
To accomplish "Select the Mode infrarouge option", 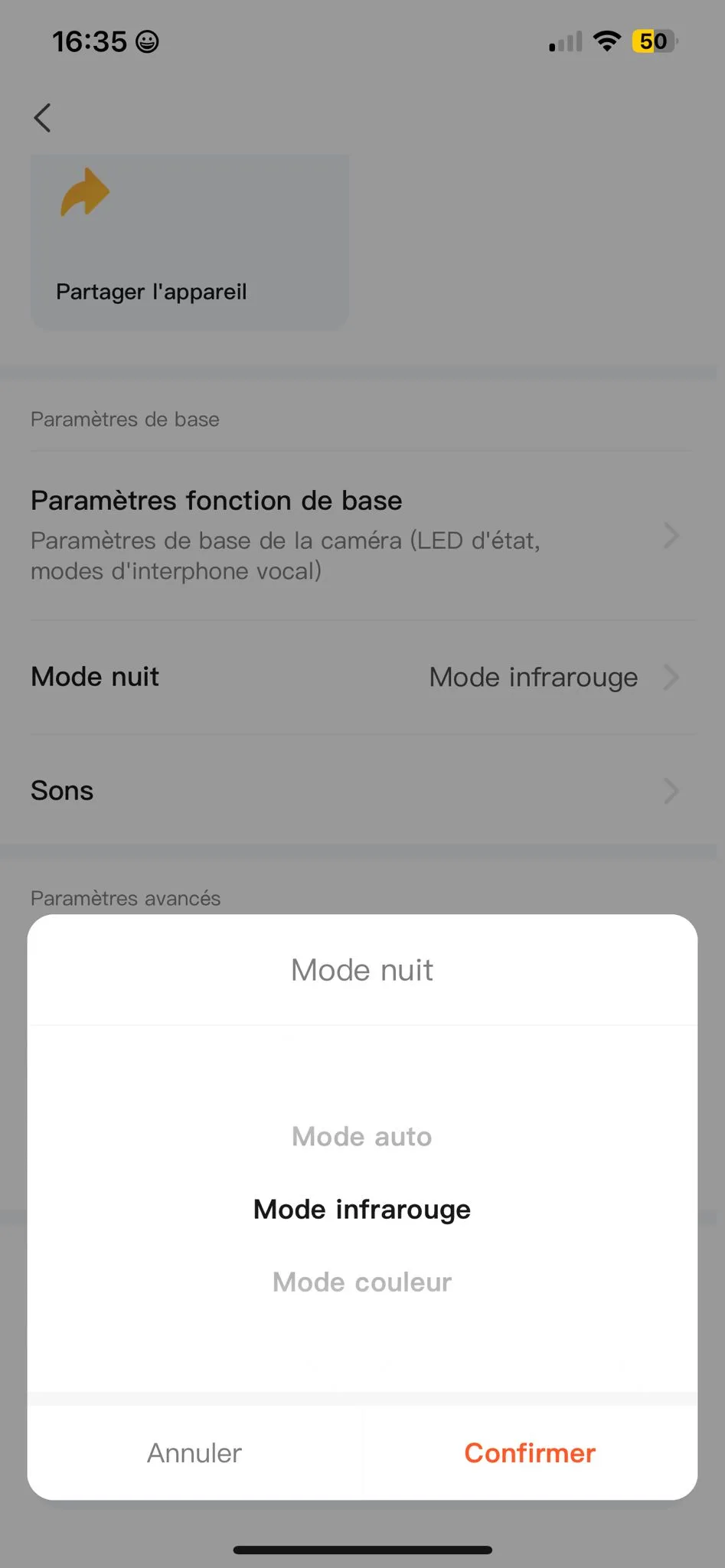I will [x=362, y=1210].
